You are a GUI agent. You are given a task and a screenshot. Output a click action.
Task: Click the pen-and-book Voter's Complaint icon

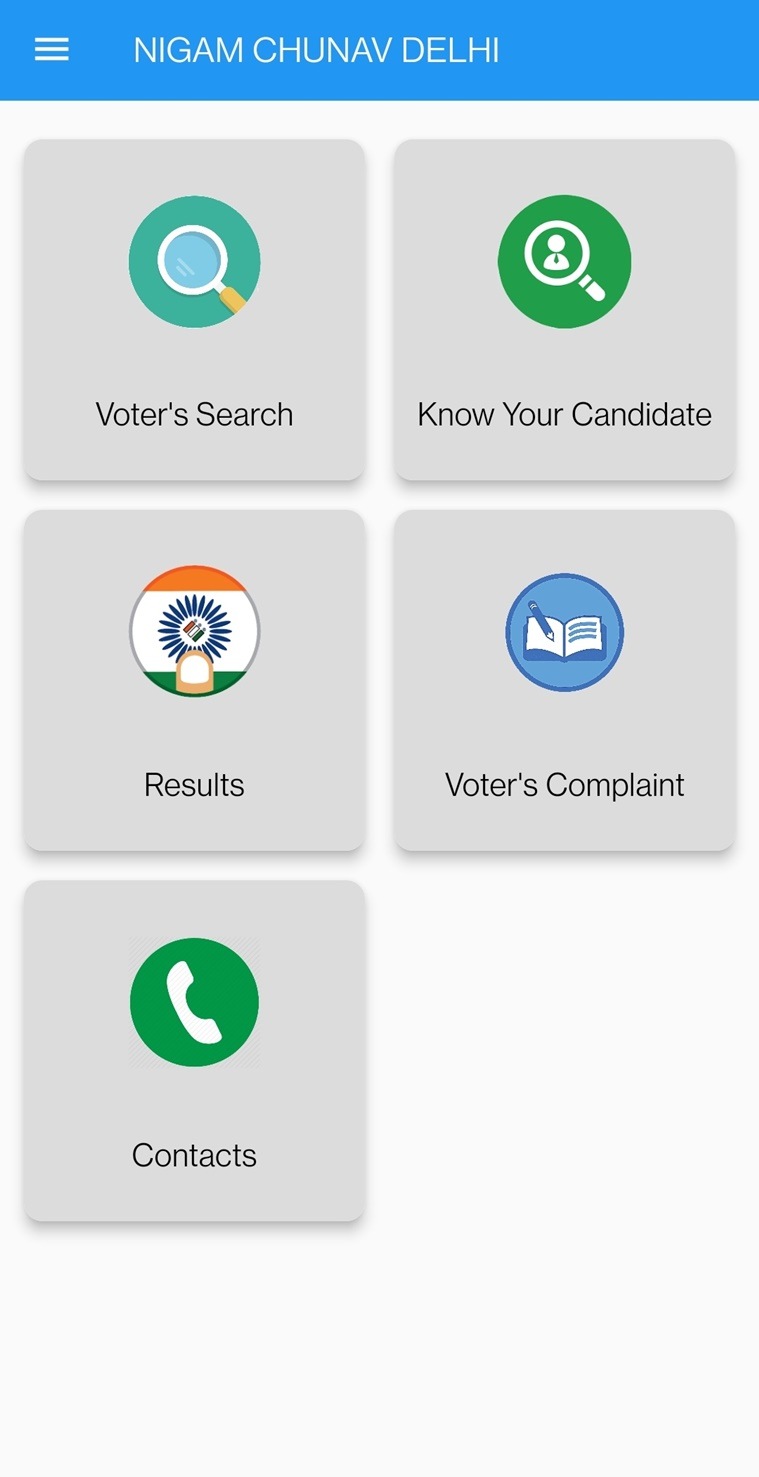[564, 631]
